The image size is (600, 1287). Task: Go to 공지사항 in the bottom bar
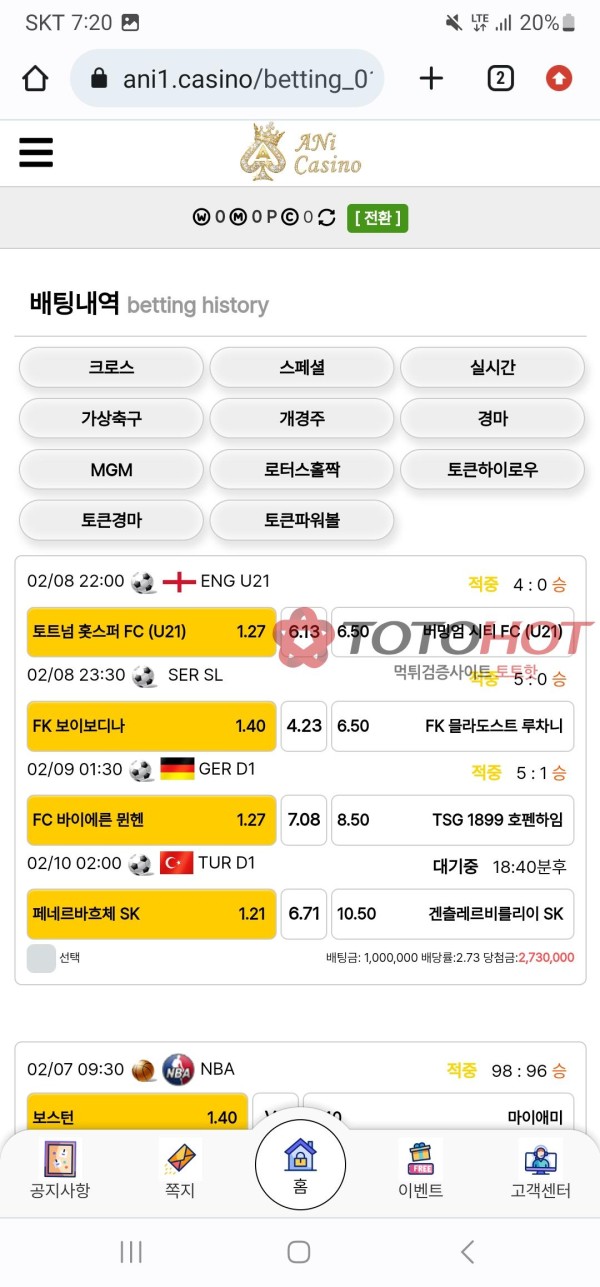pyautogui.click(x=60, y=1169)
